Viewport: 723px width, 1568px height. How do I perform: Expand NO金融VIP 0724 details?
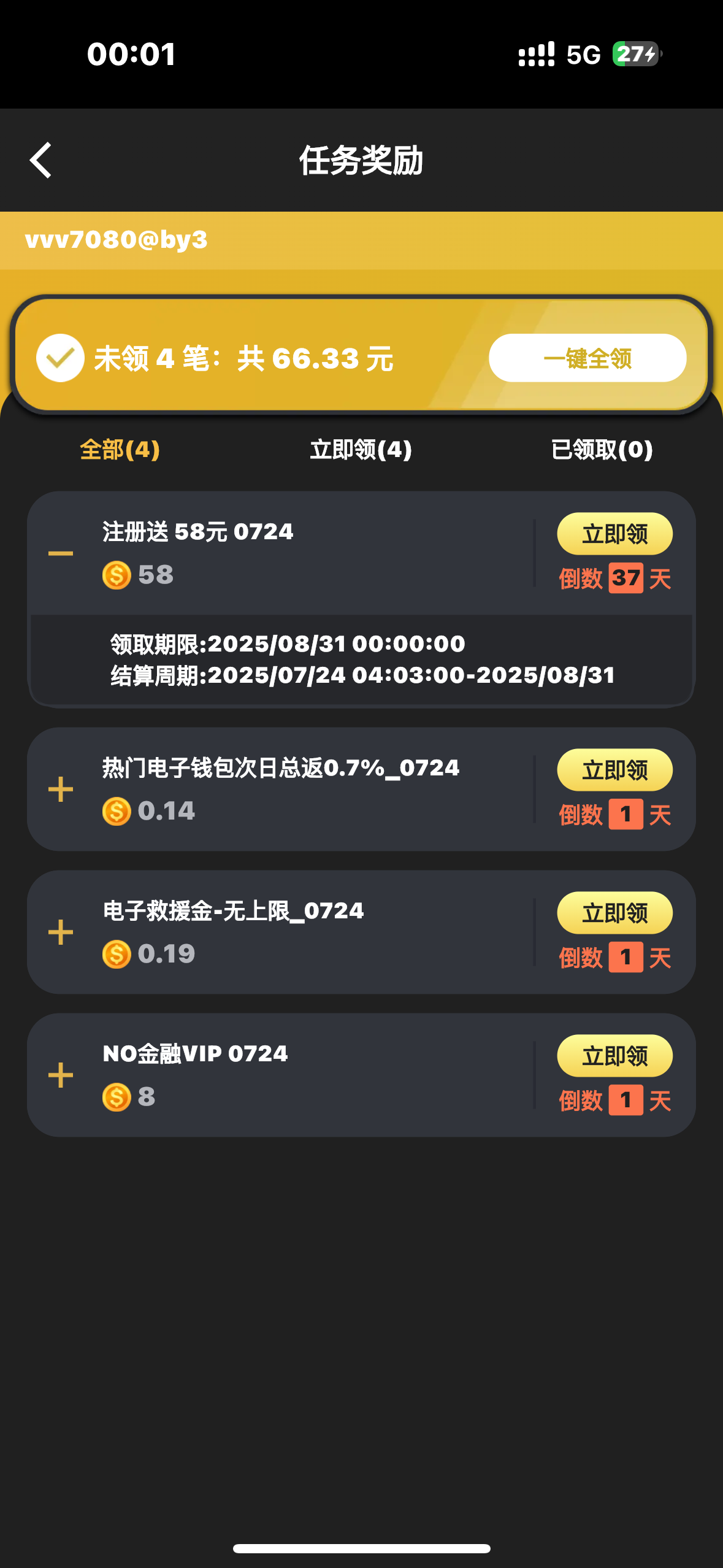point(61,1075)
